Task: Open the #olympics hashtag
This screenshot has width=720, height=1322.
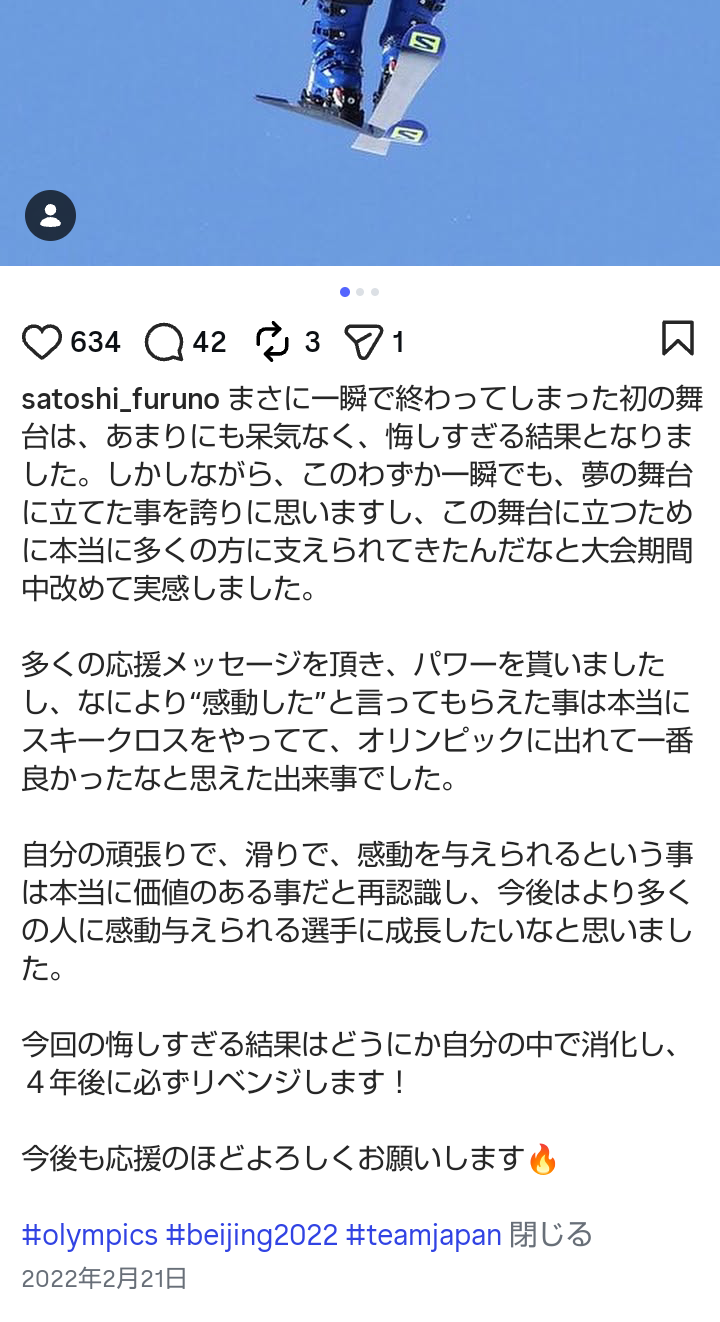Action: [x=90, y=1235]
